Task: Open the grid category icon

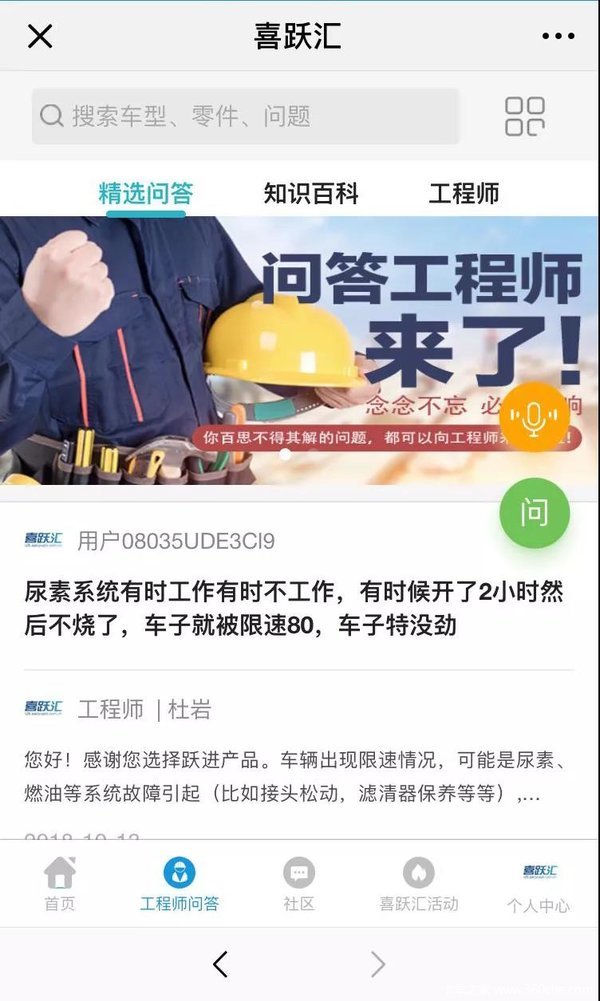Action: [x=524, y=116]
